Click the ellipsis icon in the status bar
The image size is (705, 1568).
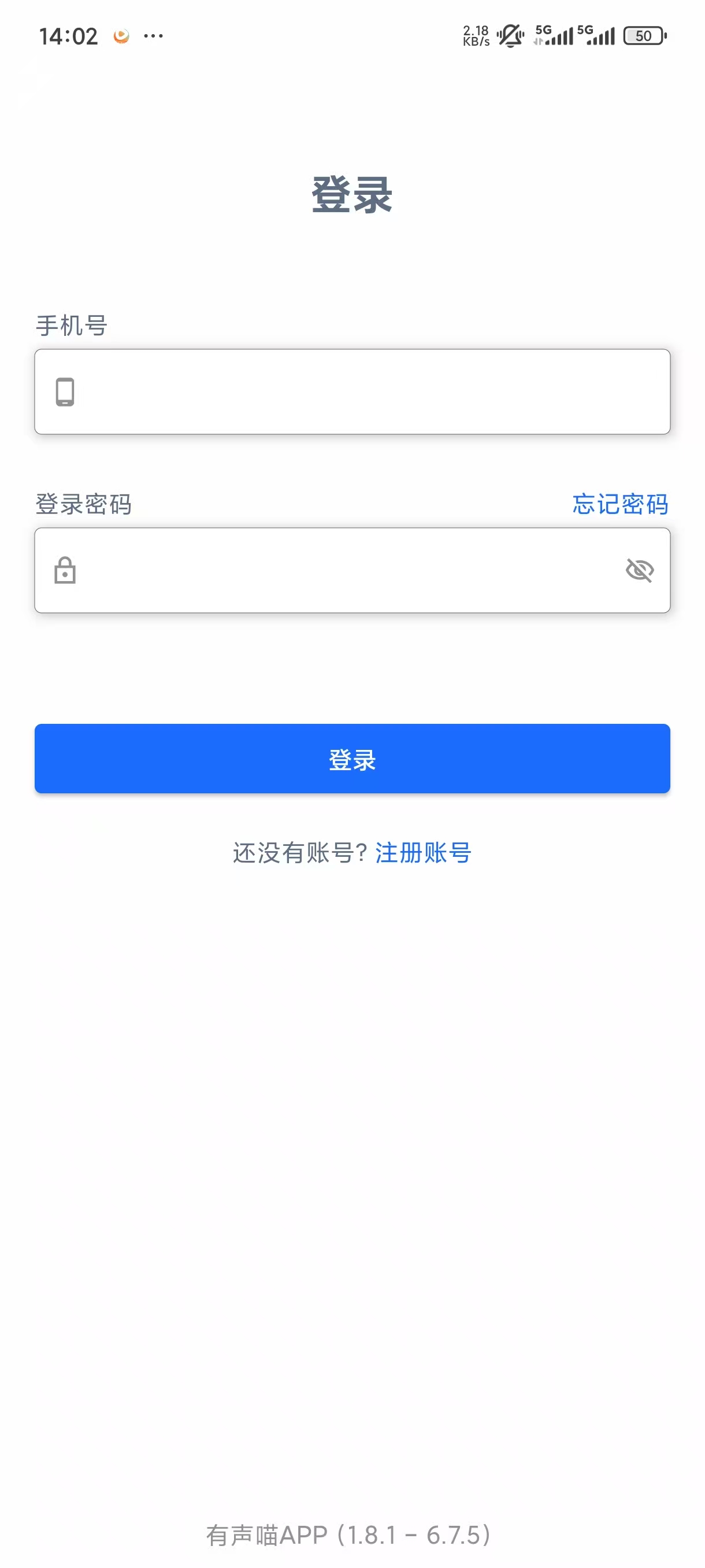click(152, 36)
